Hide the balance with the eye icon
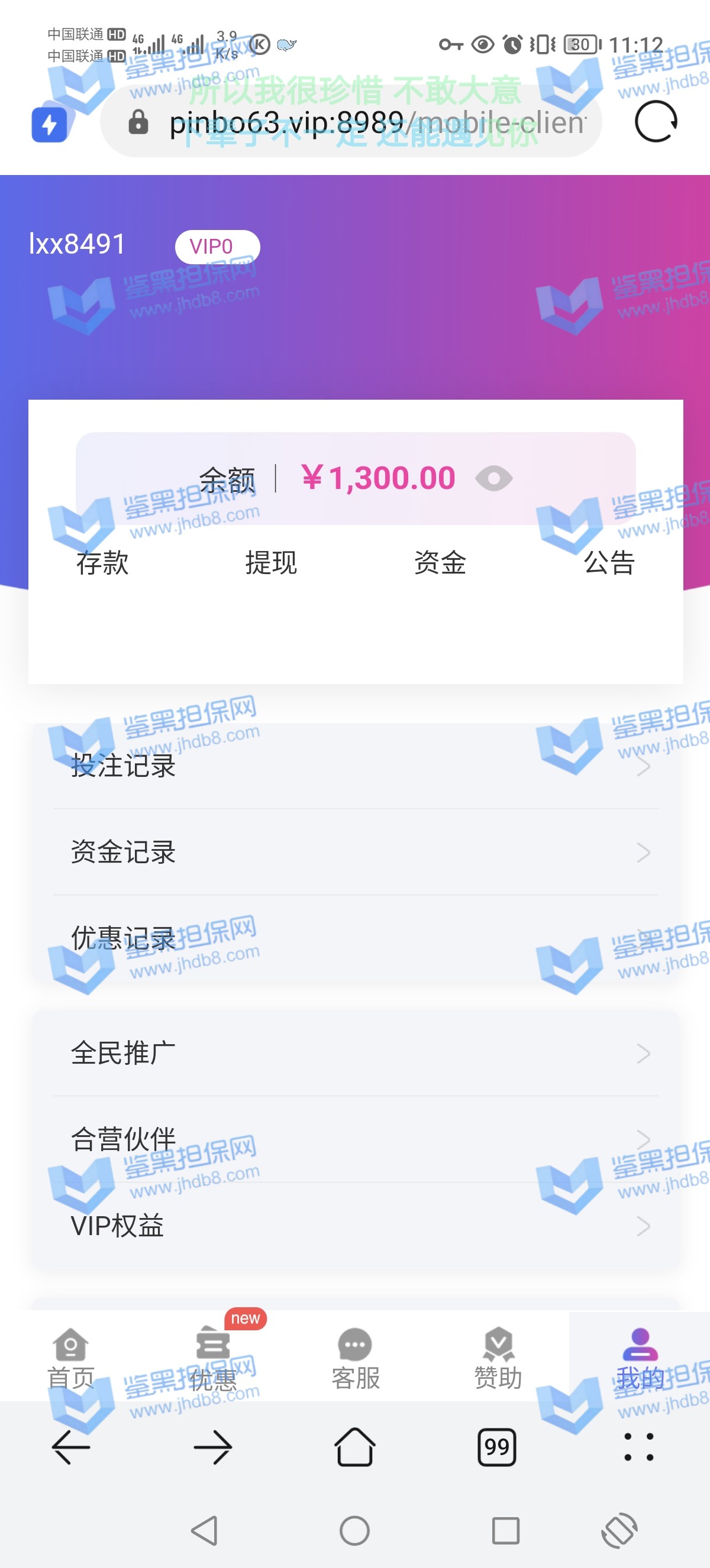 click(x=494, y=478)
